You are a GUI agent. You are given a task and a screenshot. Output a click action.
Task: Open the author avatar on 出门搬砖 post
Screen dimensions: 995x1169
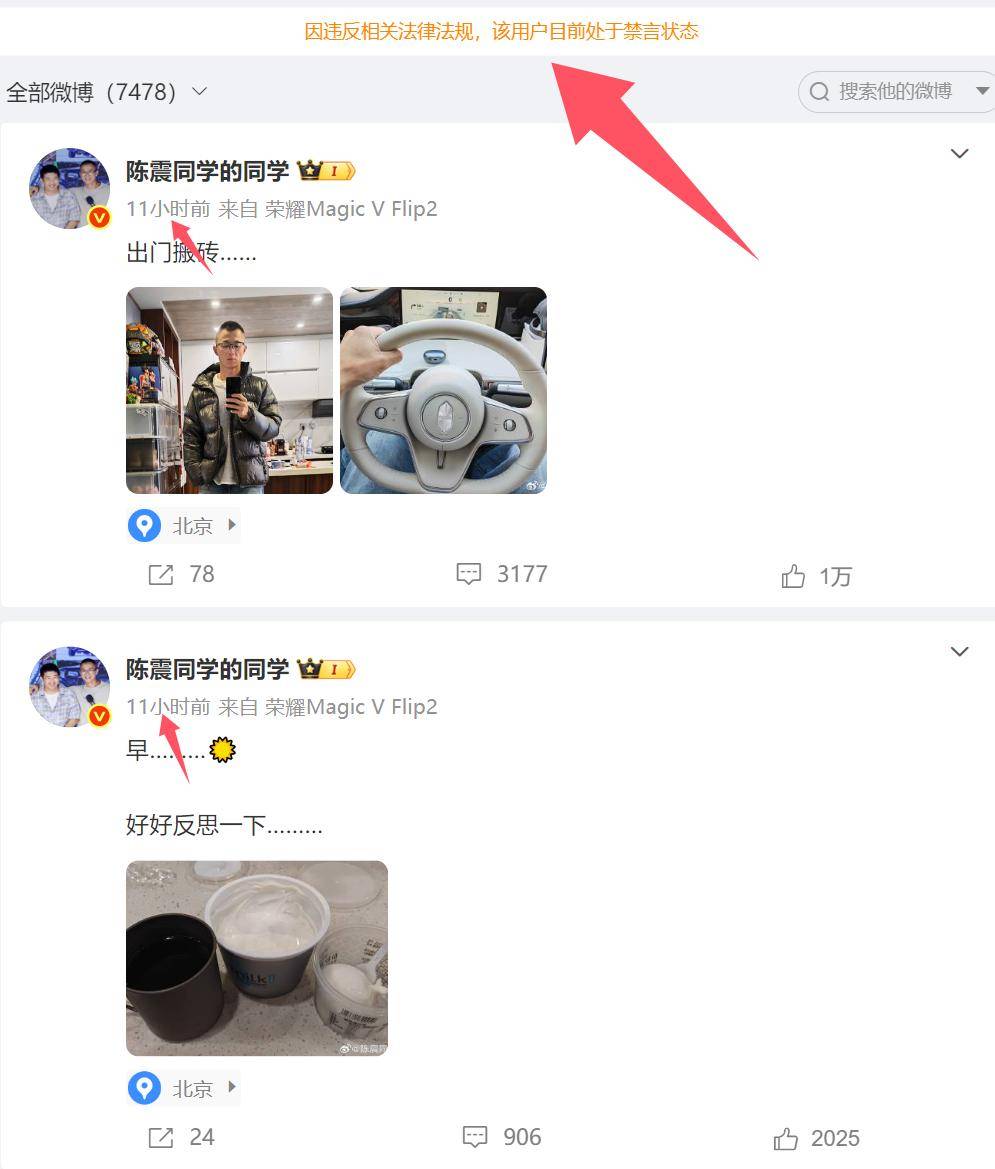pyautogui.click(x=70, y=189)
